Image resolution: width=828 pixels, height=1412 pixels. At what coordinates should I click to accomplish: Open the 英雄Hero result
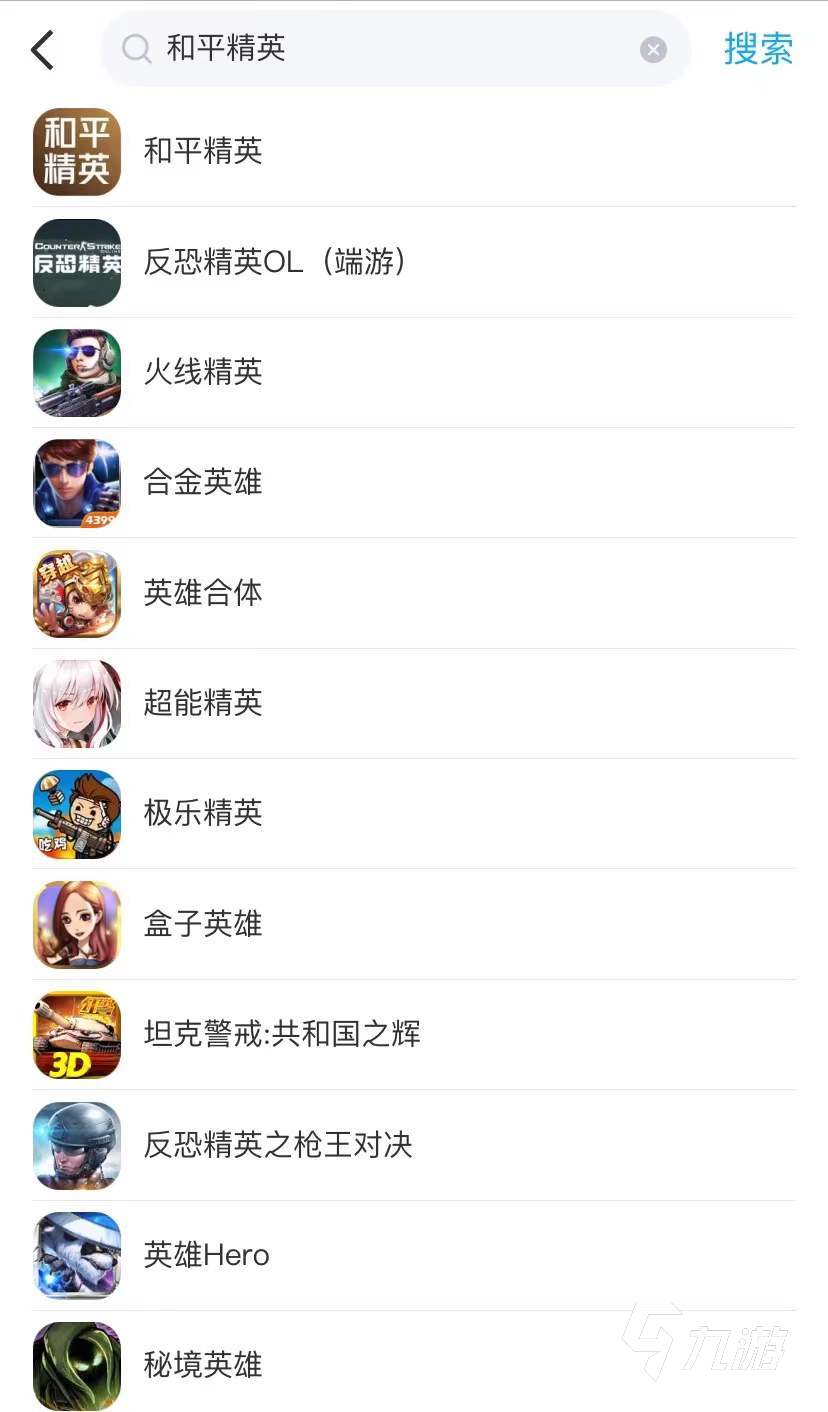click(414, 1256)
